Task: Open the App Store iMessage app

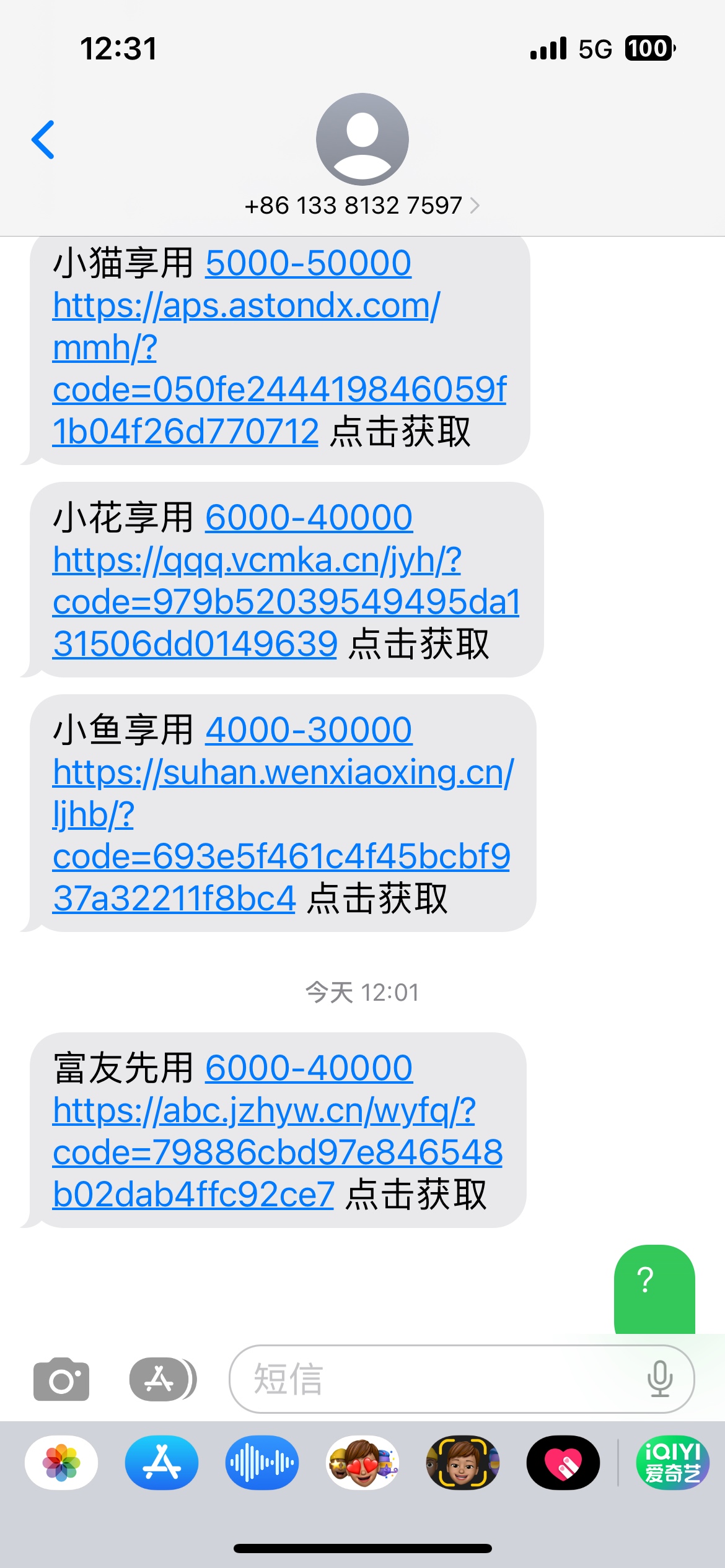Action: (162, 1463)
